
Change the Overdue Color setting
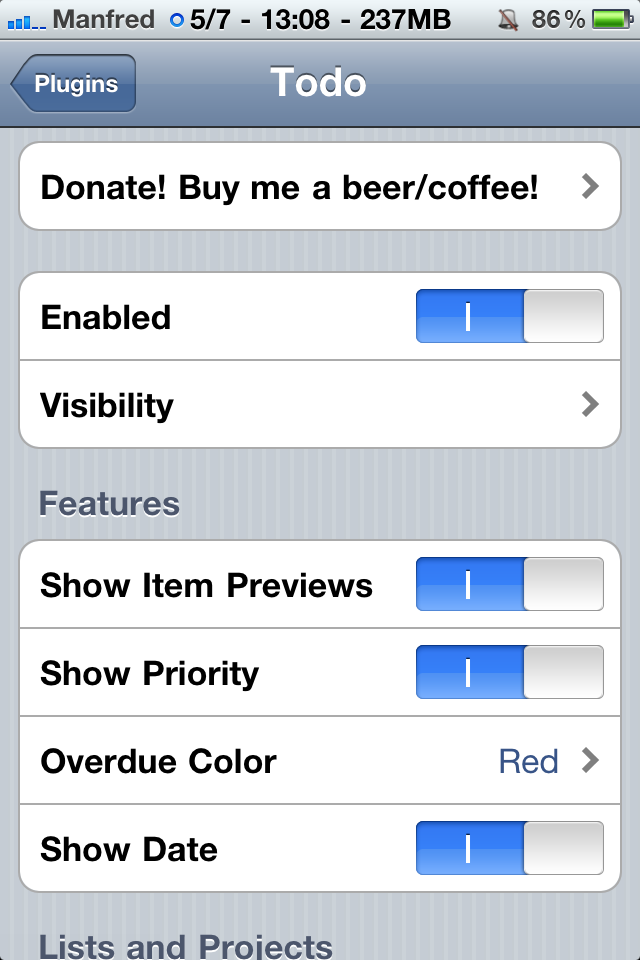[x=320, y=761]
